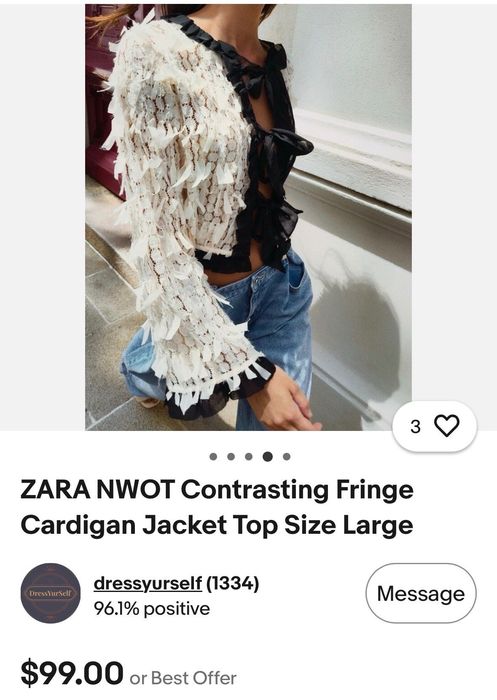This screenshot has width=497, height=700.
Task: Tap the DressYurSelf seller avatar
Action: pyautogui.click(x=50, y=593)
